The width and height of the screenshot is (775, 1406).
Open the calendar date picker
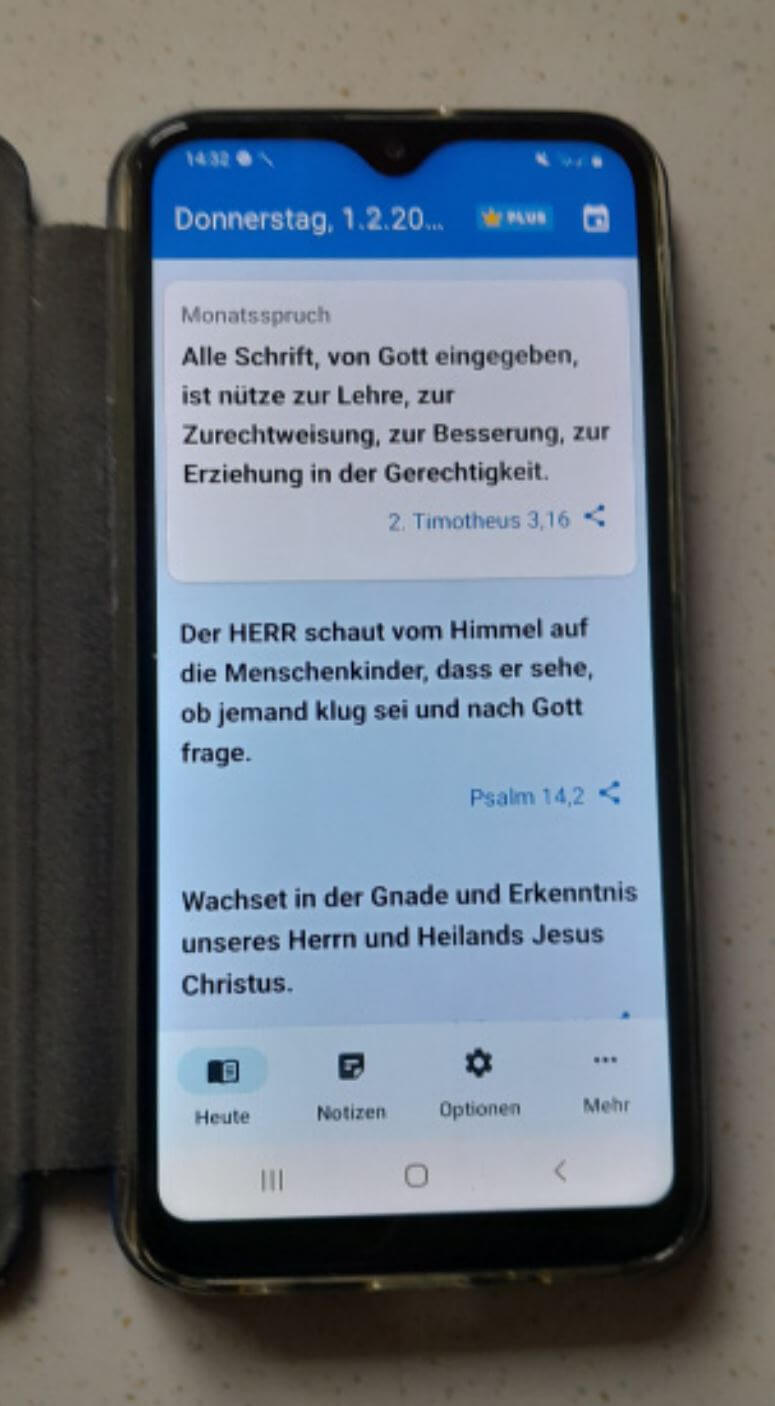(x=596, y=218)
